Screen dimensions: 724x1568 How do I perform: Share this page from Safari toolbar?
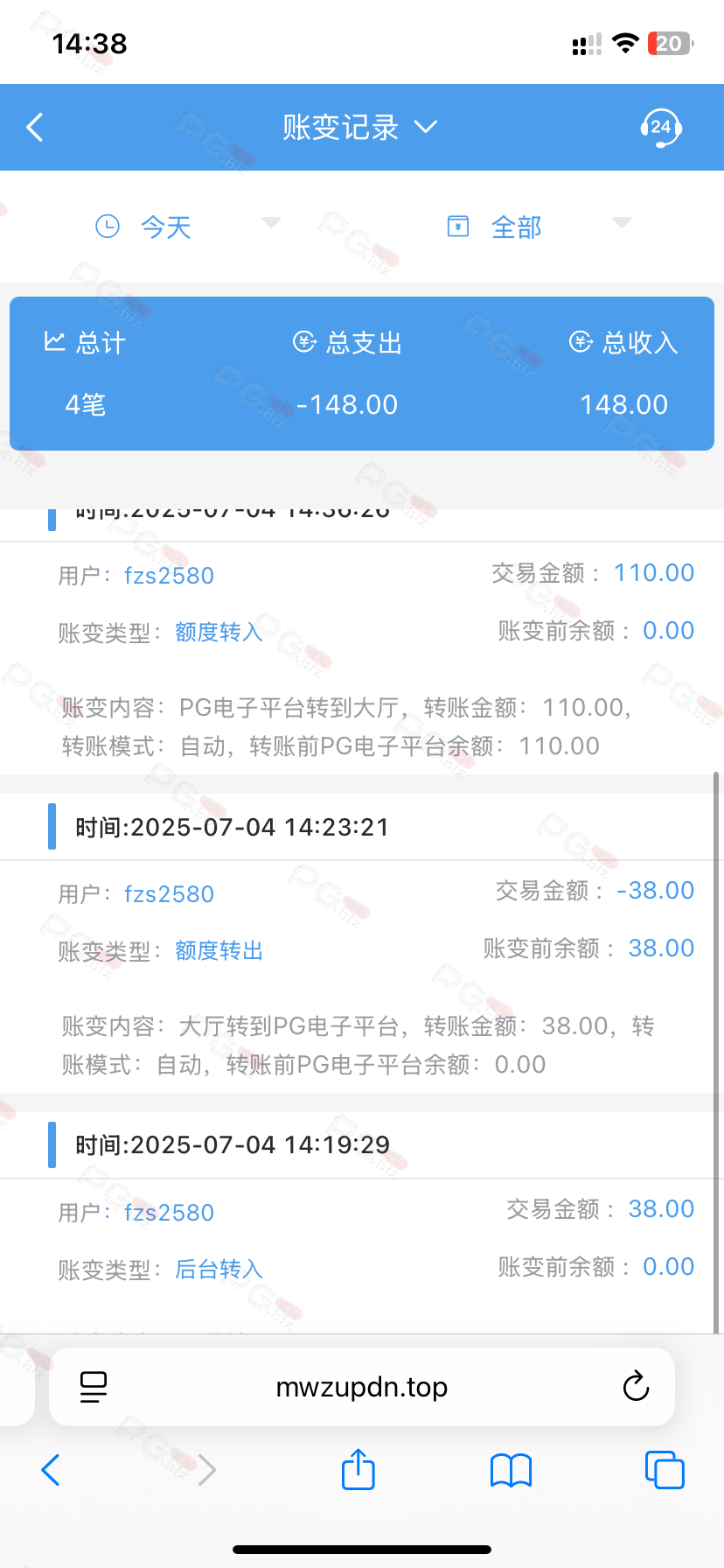pyautogui.click(x=358, y=1470)
